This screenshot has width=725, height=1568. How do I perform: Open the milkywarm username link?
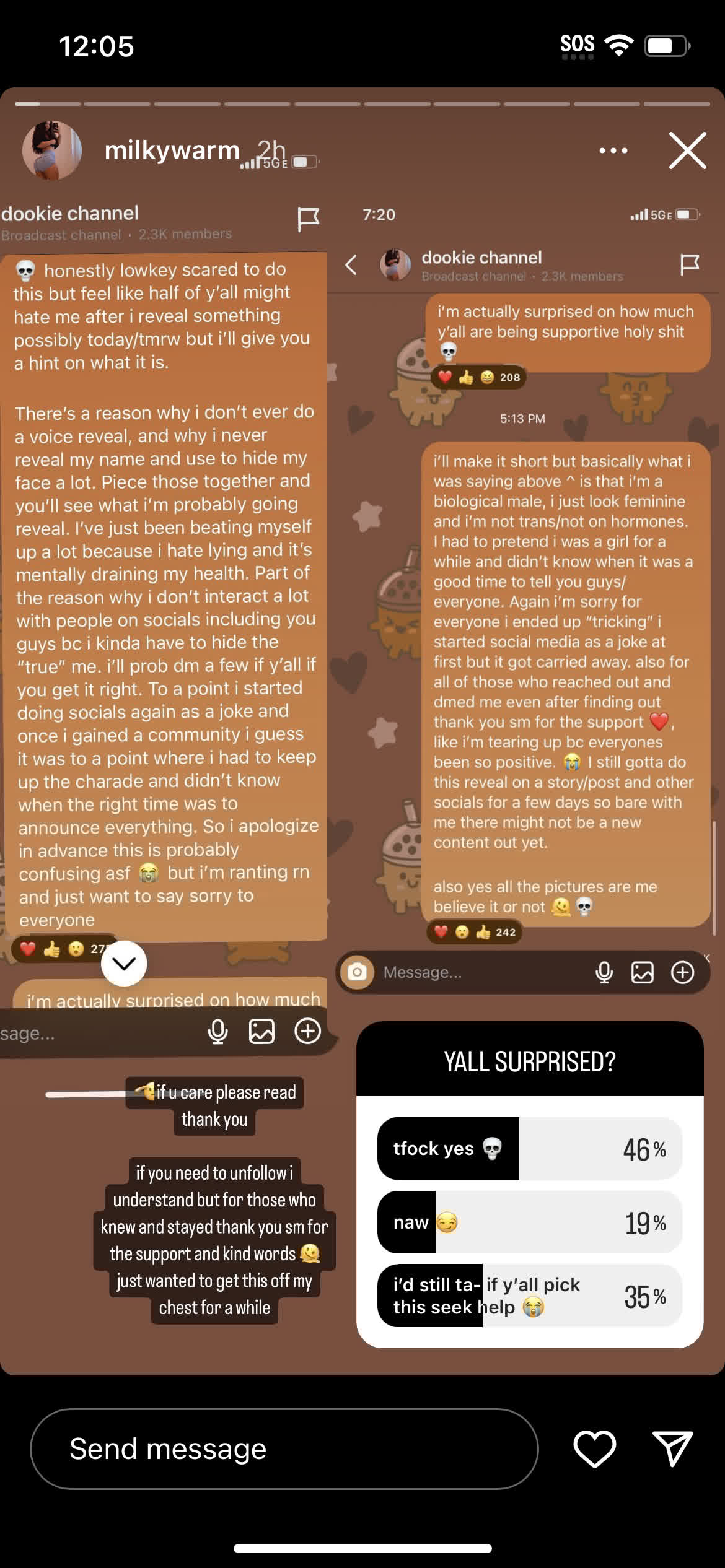pos(172,150)
